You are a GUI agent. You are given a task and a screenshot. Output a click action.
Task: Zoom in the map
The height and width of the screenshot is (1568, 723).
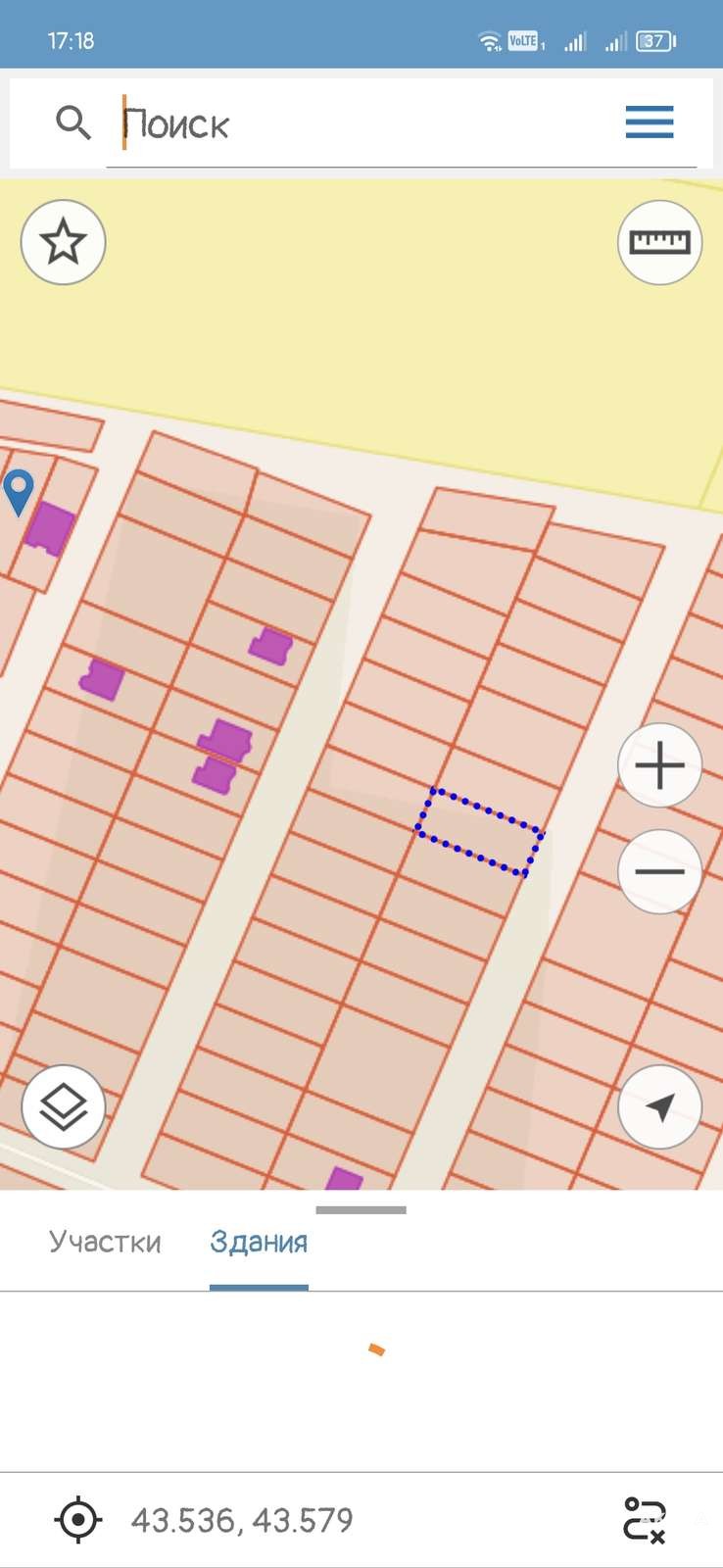[659, 765]
